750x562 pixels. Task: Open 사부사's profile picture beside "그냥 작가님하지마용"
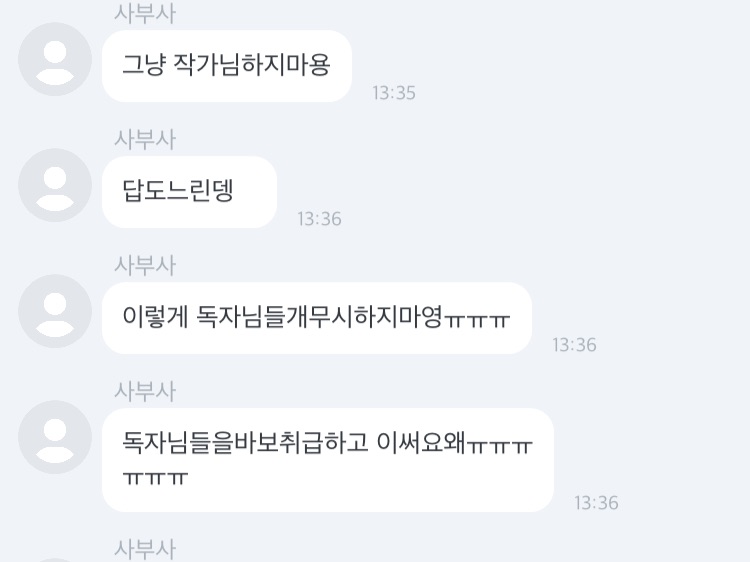point(56,60)
